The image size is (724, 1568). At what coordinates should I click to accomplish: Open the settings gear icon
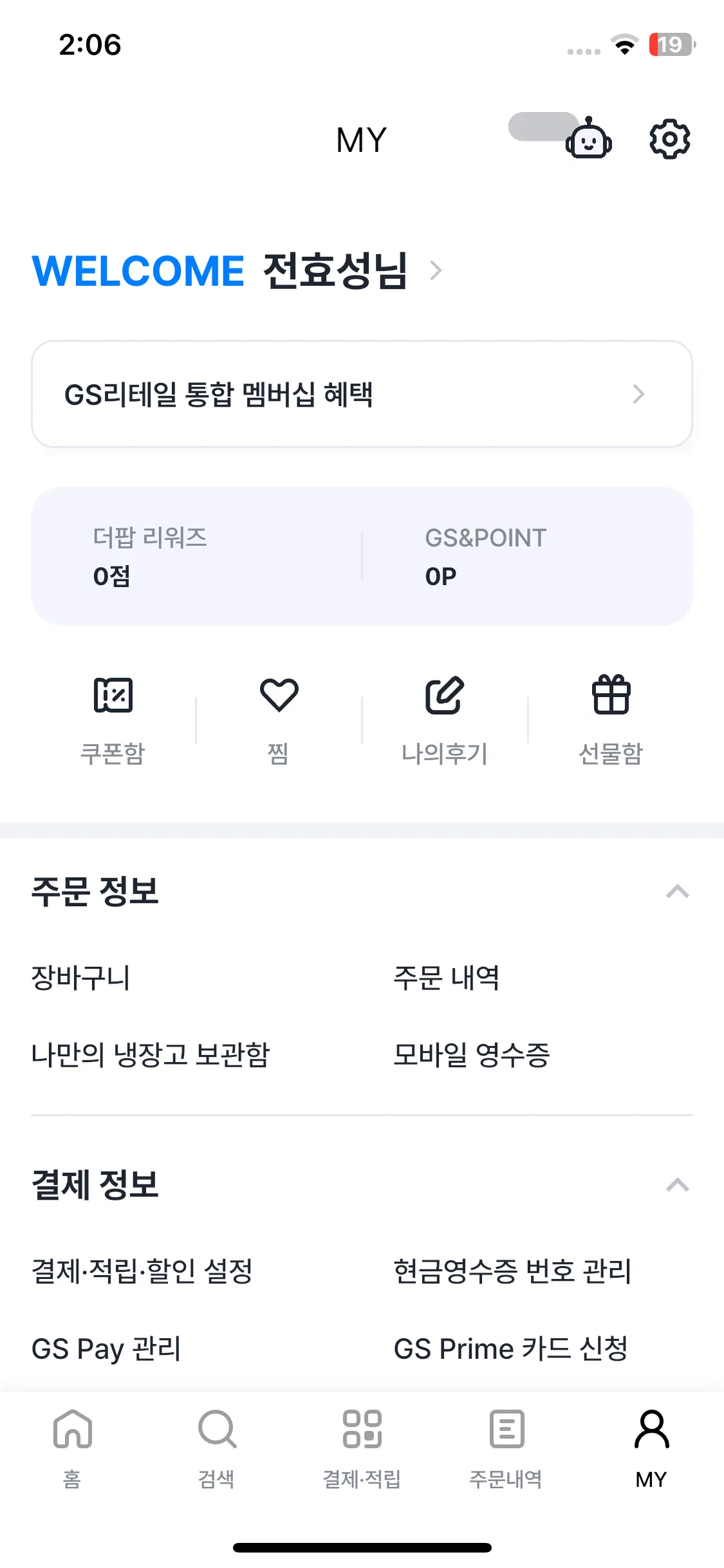[x=669, y=138]
